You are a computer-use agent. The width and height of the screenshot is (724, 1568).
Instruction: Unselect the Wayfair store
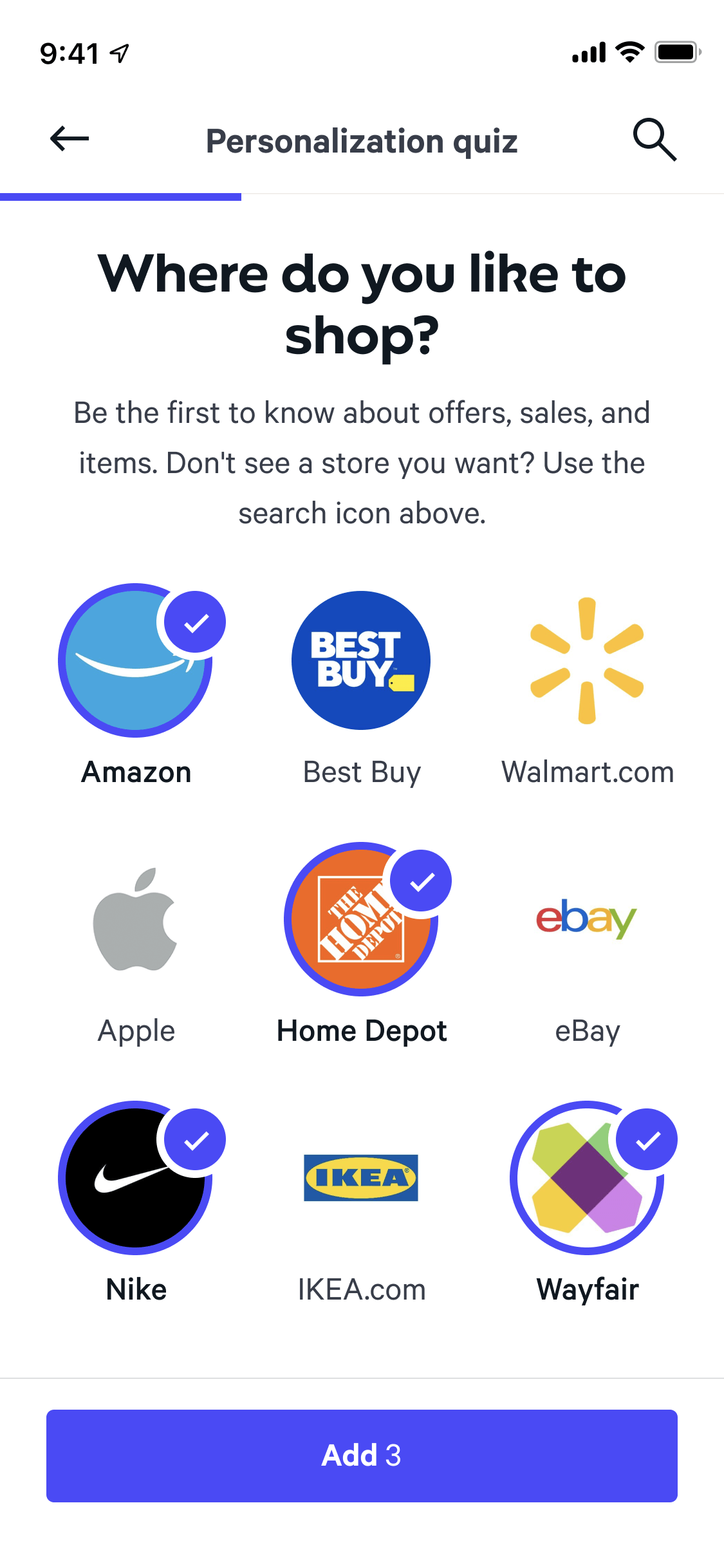[x=587, y=1178]
